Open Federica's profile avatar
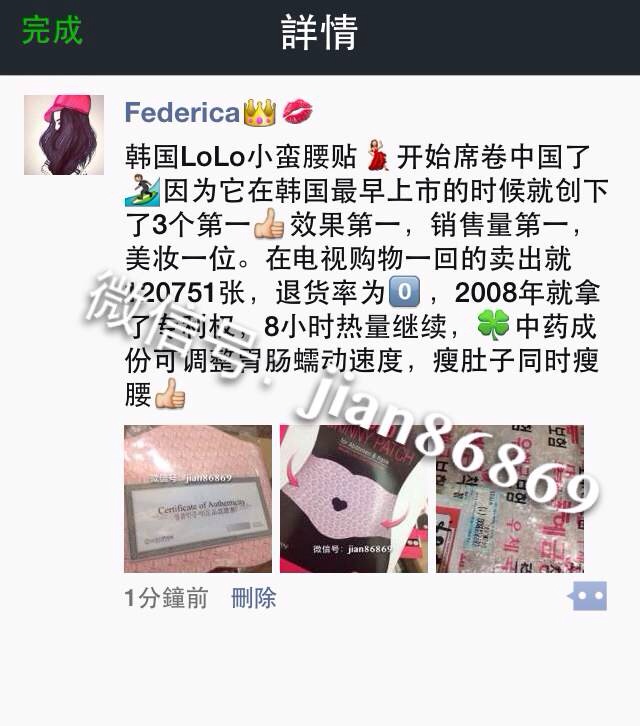 click(x=64, y=135)
